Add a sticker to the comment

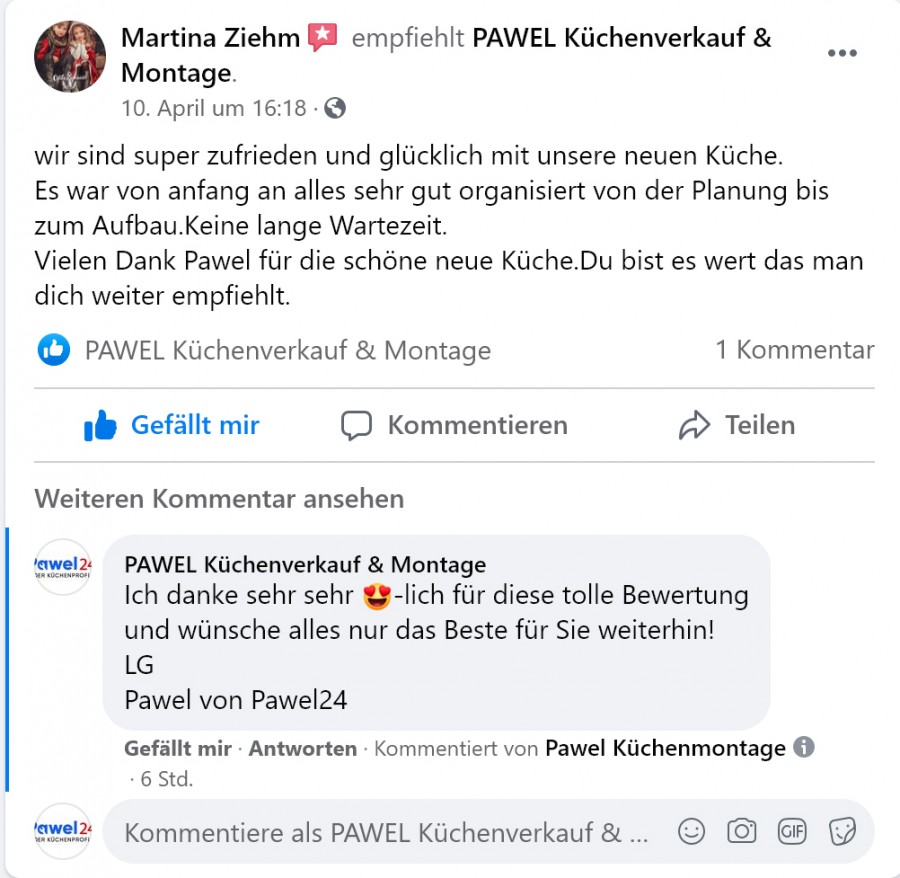tap(843, 831)
